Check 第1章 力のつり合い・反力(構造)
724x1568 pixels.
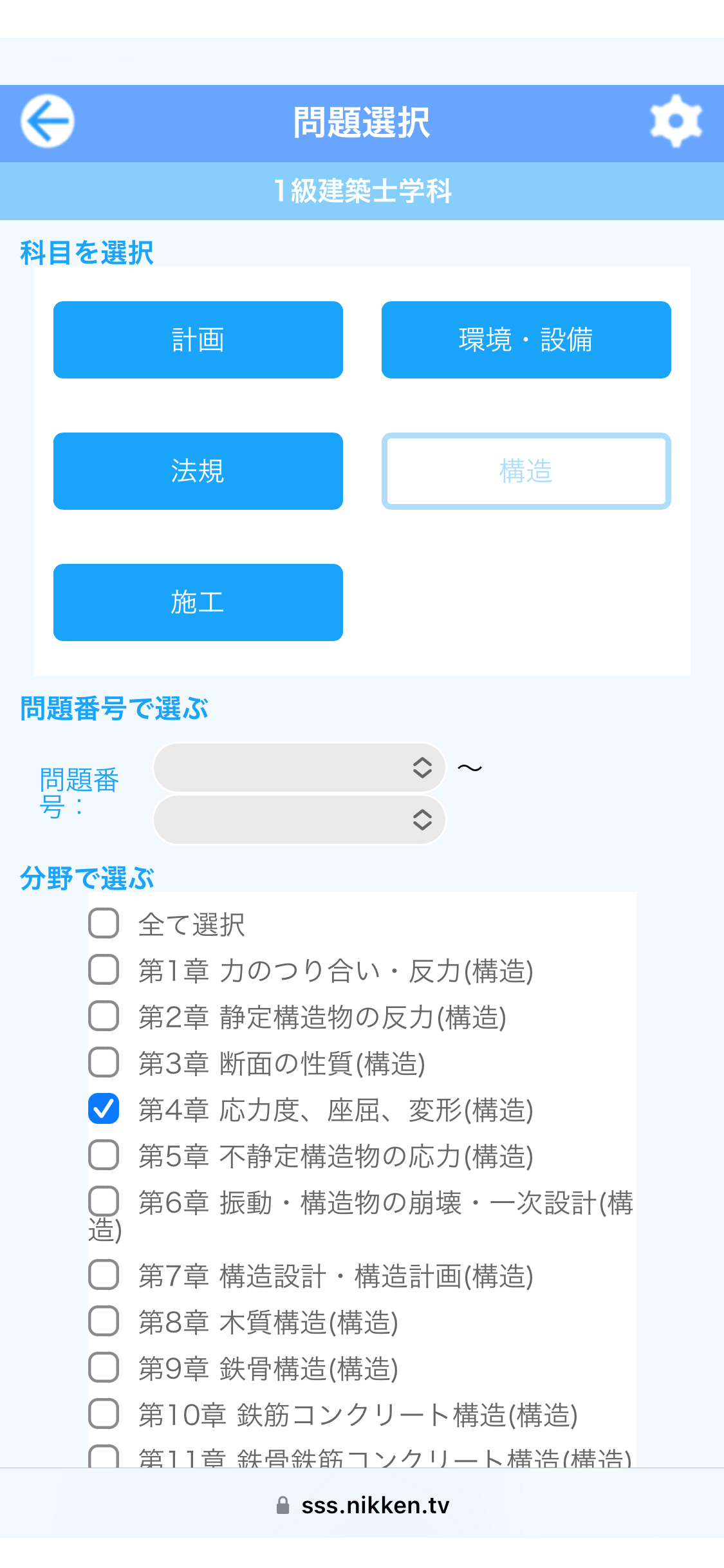tap(103, 971)
